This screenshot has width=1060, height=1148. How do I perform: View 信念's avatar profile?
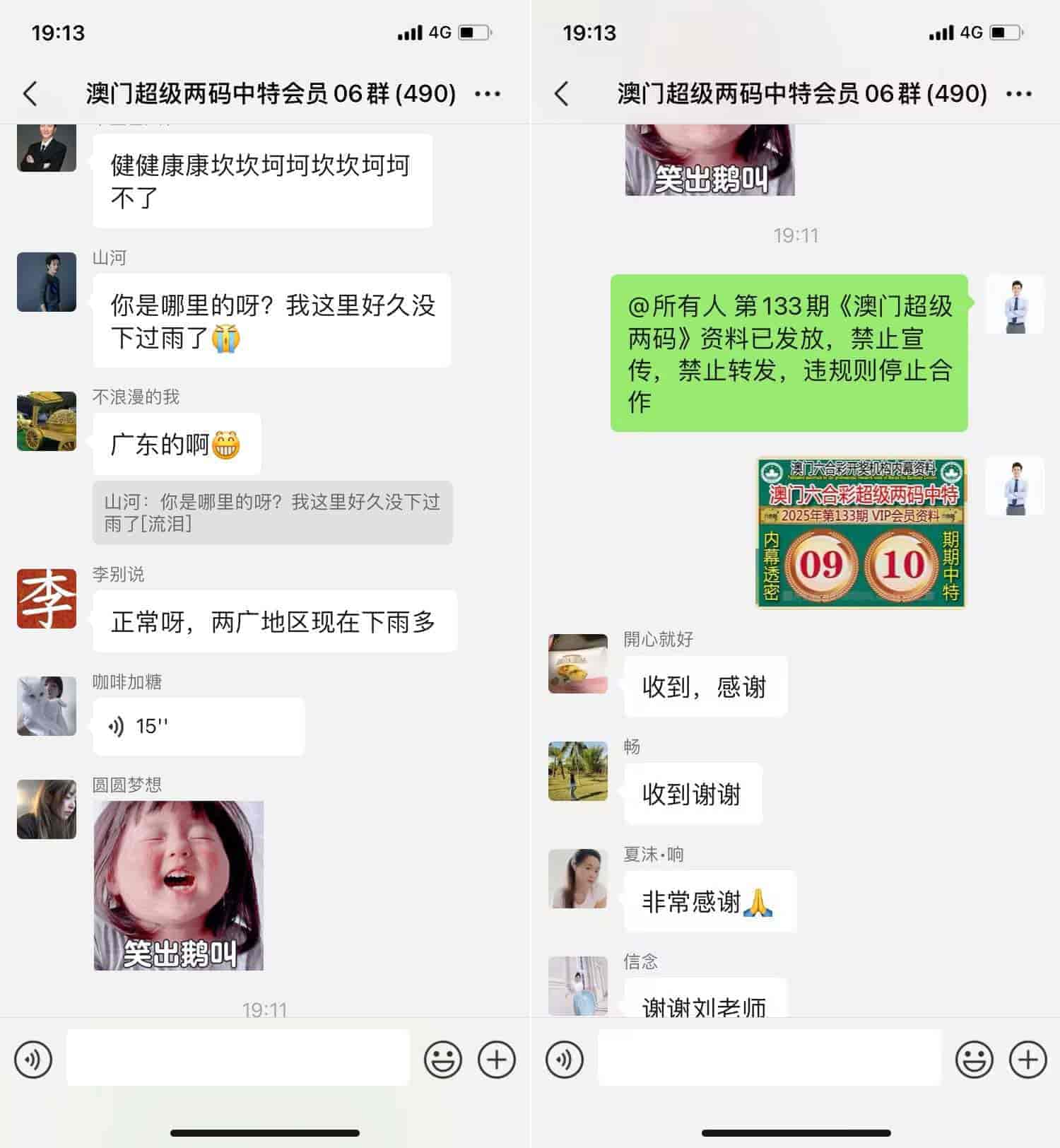pyautogui.click(x=578, y=985)
